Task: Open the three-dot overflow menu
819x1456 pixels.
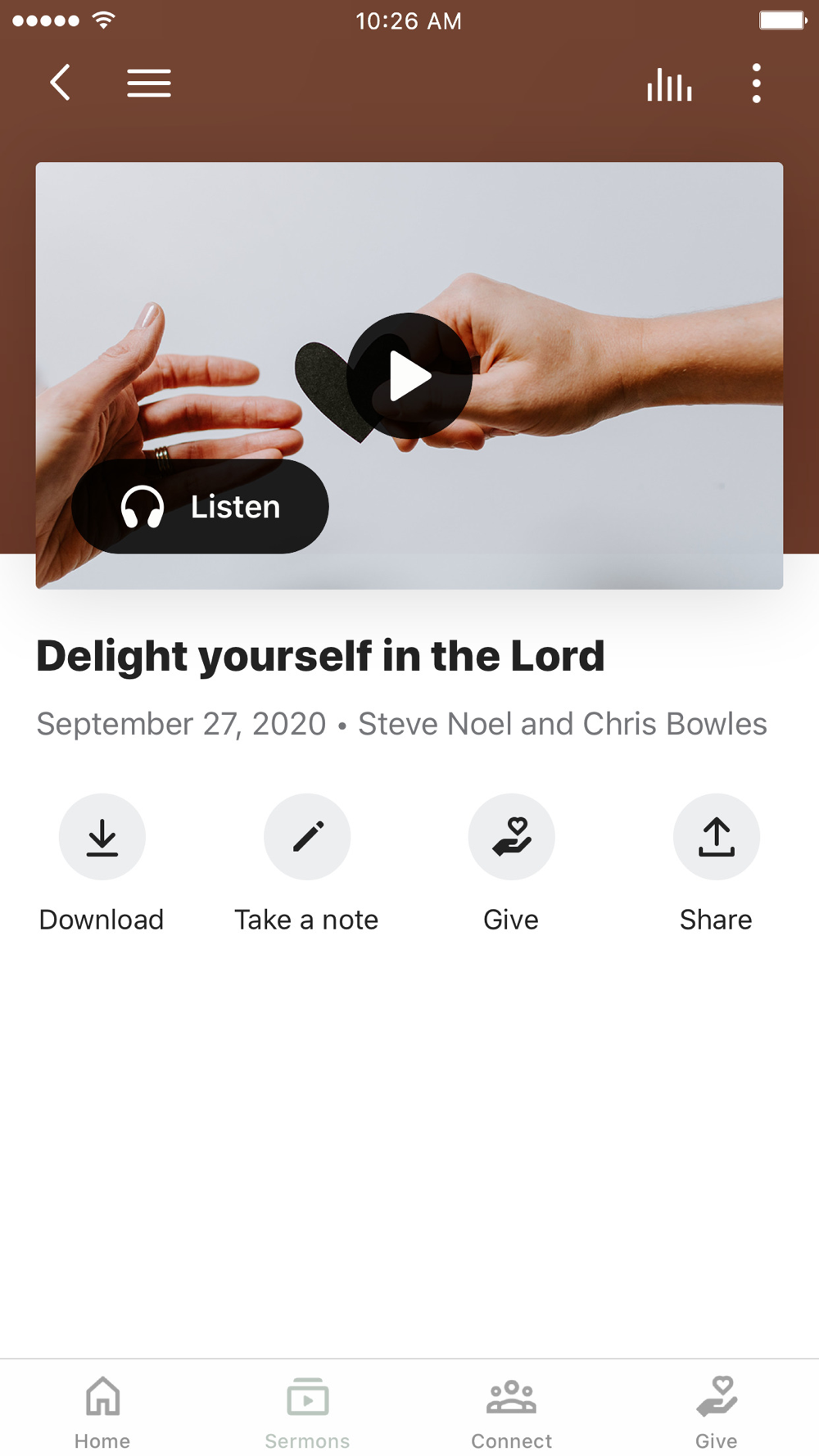Action: pos(756,84)
